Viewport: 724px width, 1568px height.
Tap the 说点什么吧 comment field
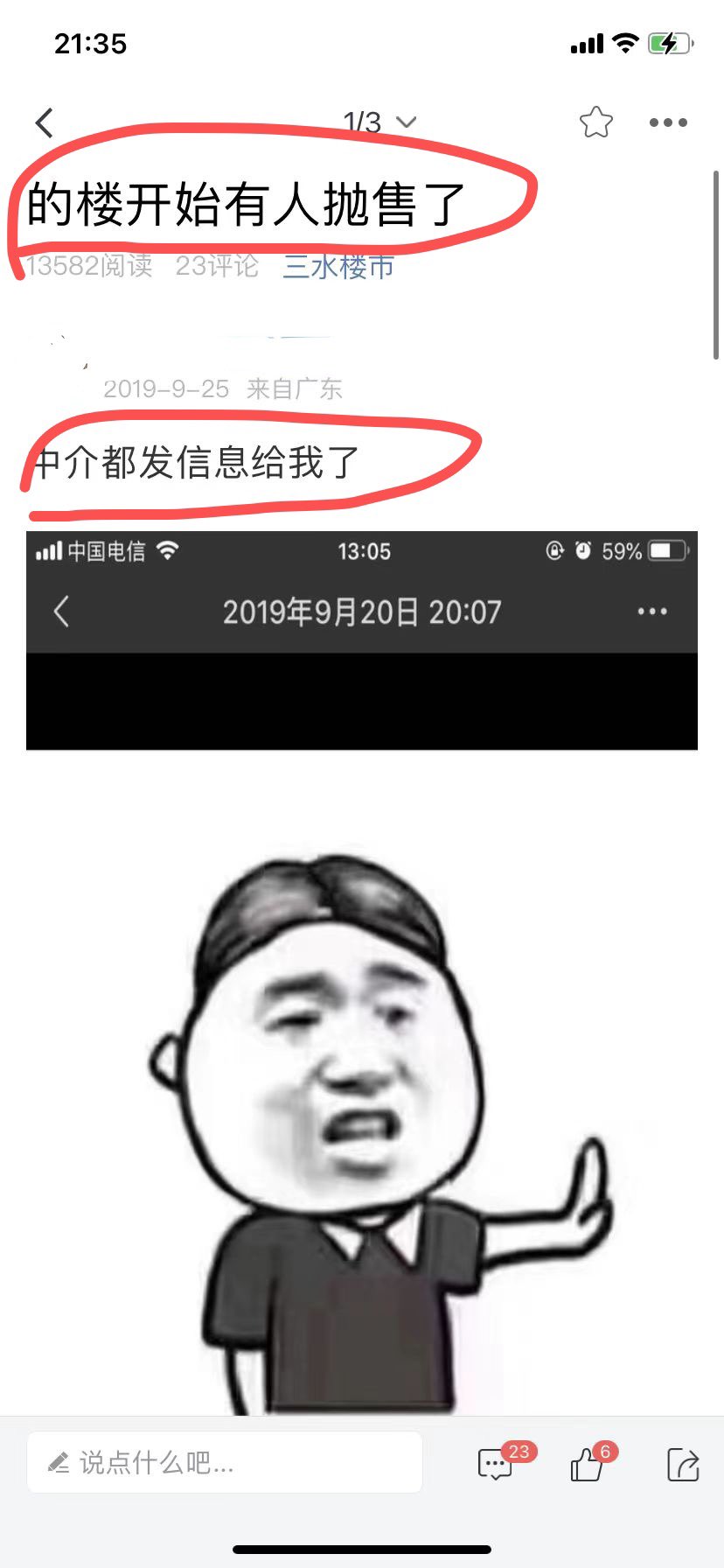[225, 1462]
